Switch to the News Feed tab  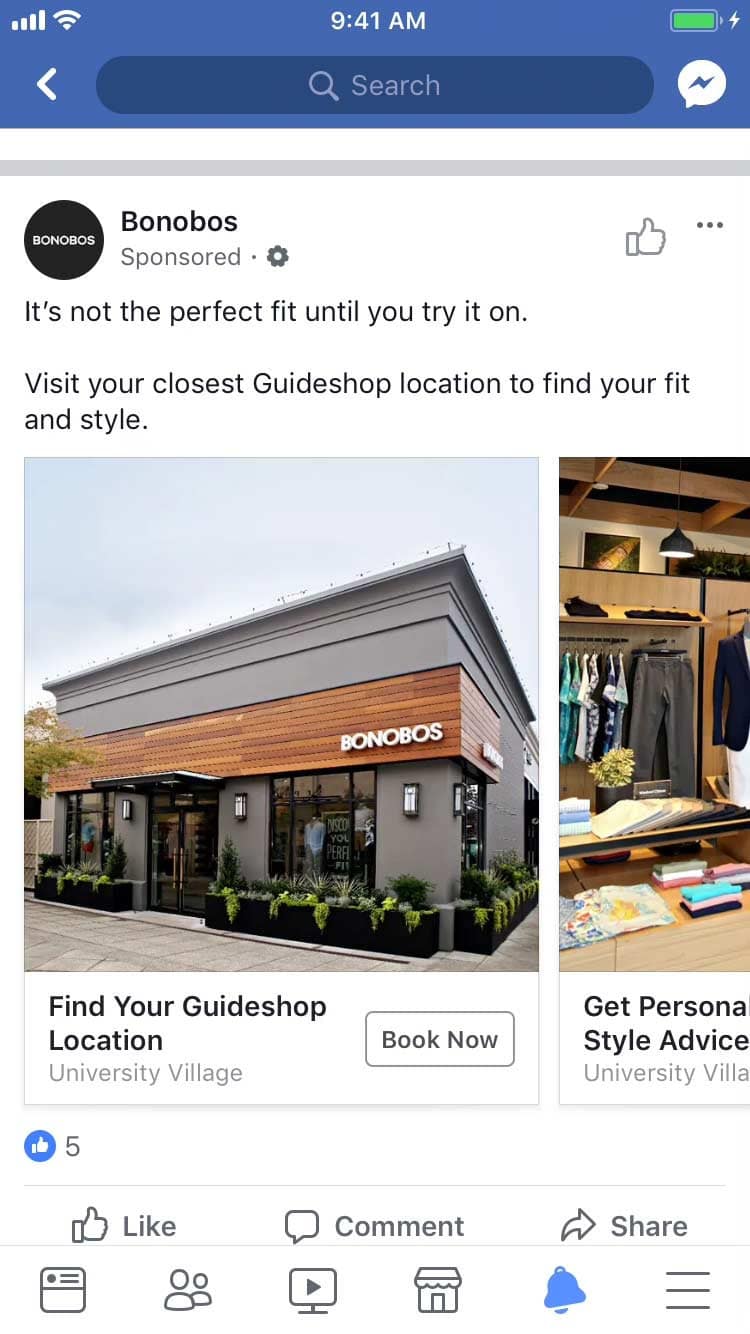tap(63, 1290)
